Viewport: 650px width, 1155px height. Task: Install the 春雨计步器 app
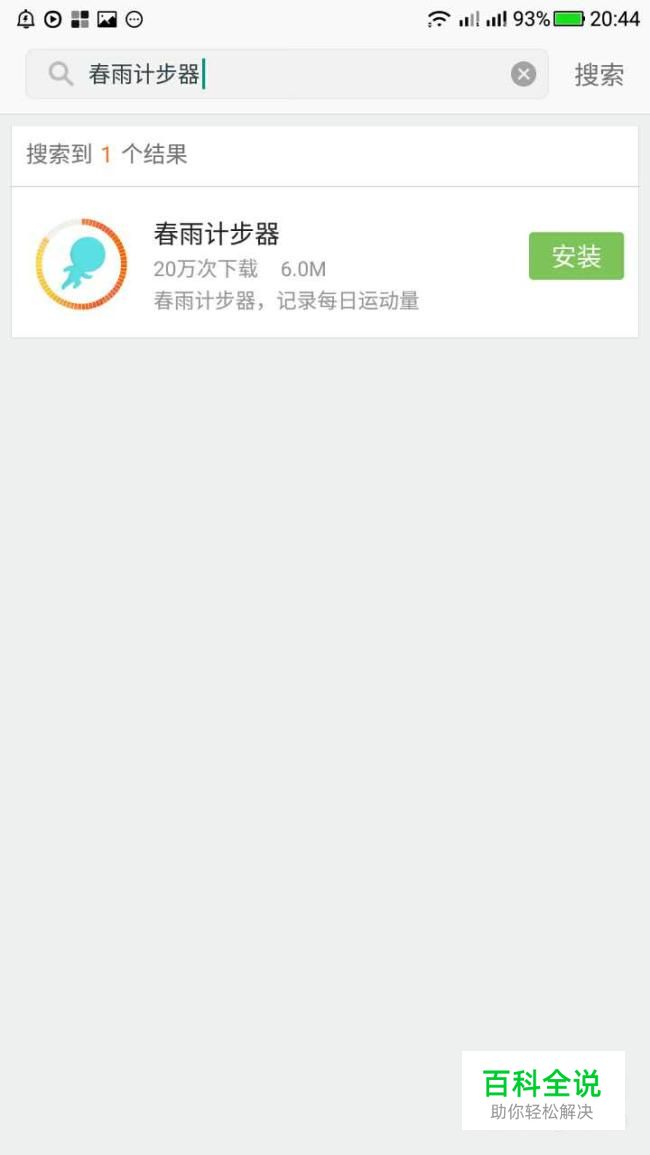[576, 256]
